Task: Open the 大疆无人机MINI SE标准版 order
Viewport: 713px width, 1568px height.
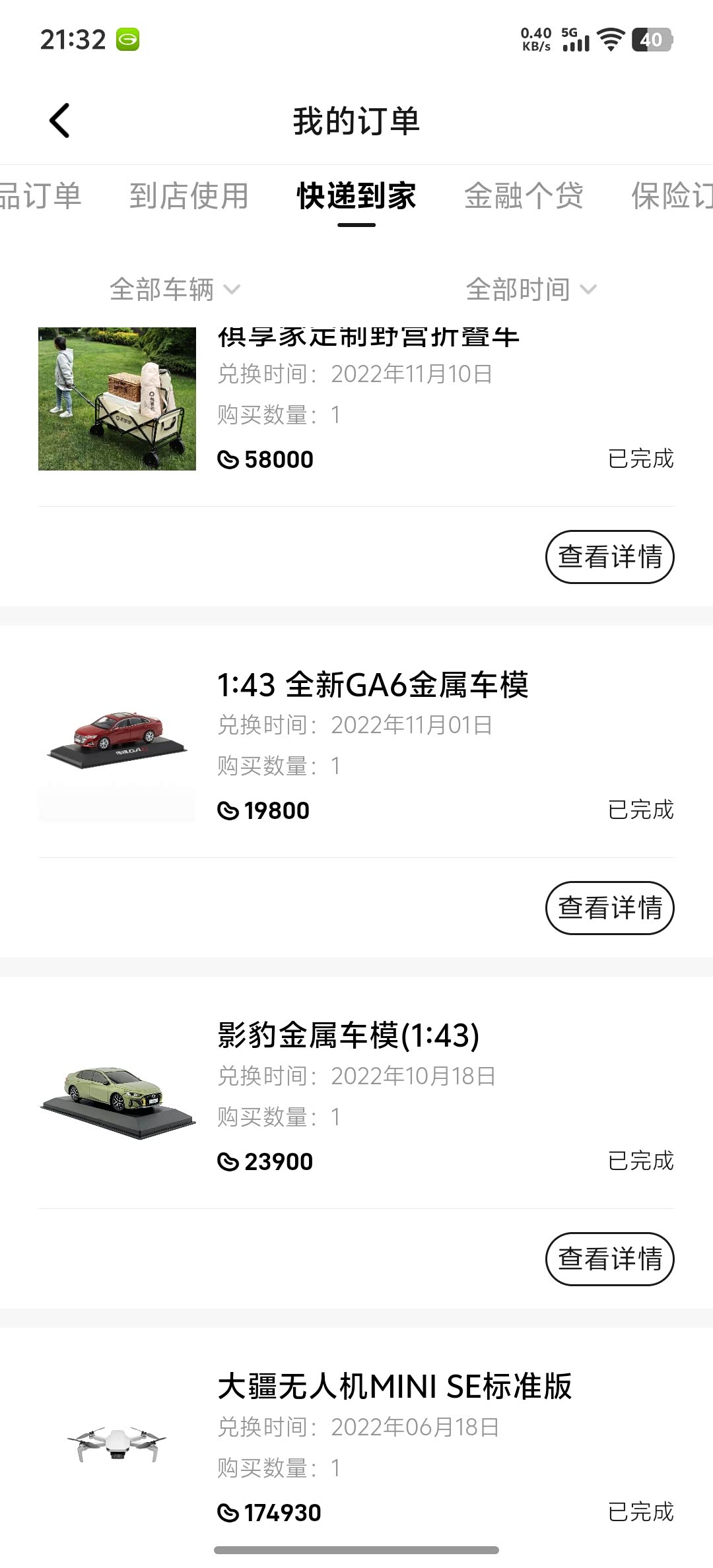Action: point(394,1387)
